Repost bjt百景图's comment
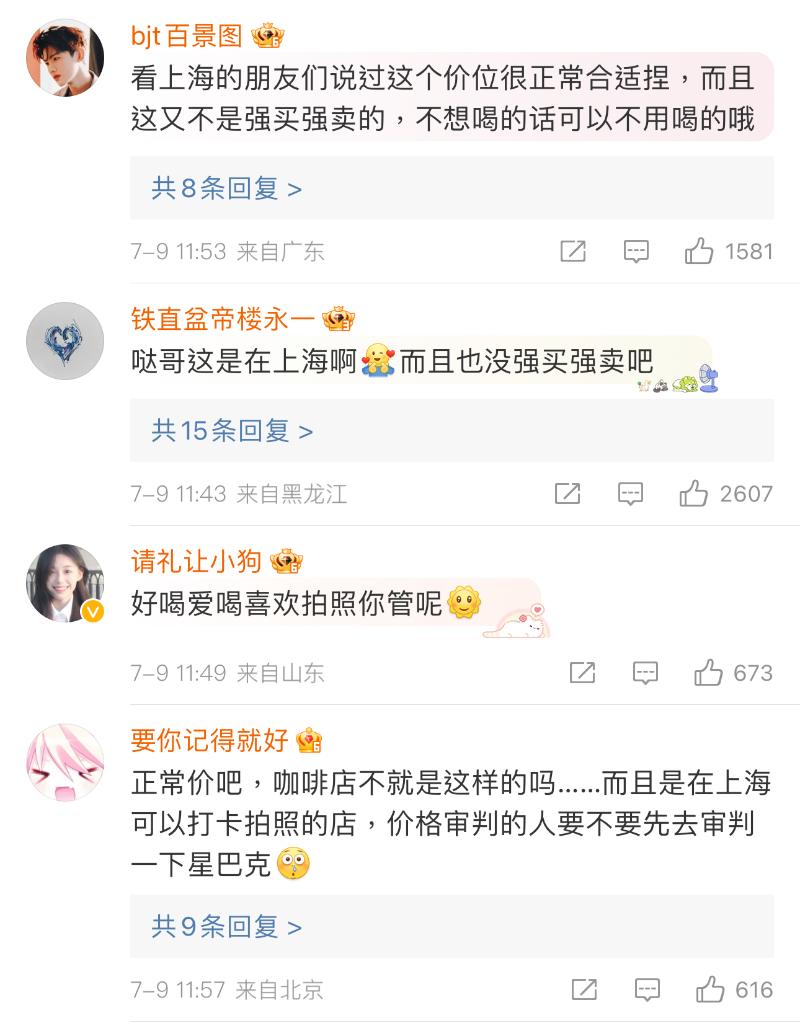Viewport: 800px width, 1031px height. tap(573, 251)
